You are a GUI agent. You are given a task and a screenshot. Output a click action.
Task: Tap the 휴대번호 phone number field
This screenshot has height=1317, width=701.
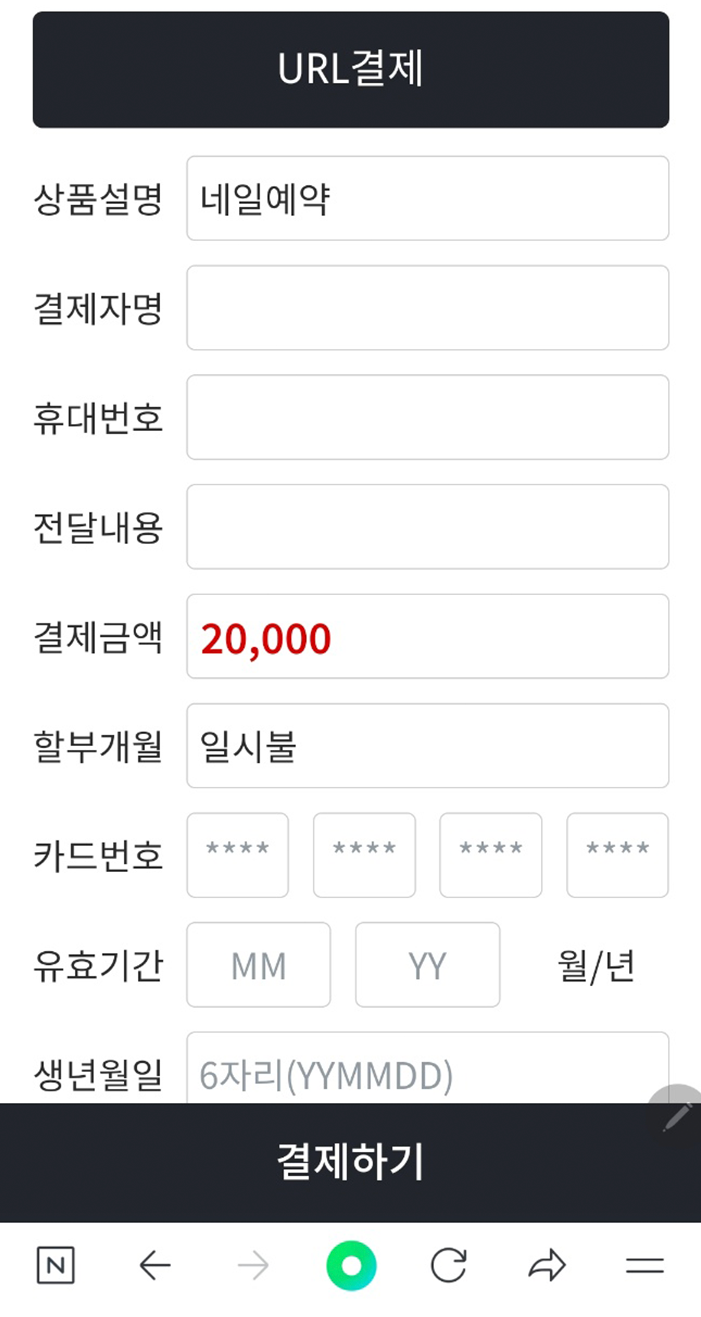pos(427,417)
